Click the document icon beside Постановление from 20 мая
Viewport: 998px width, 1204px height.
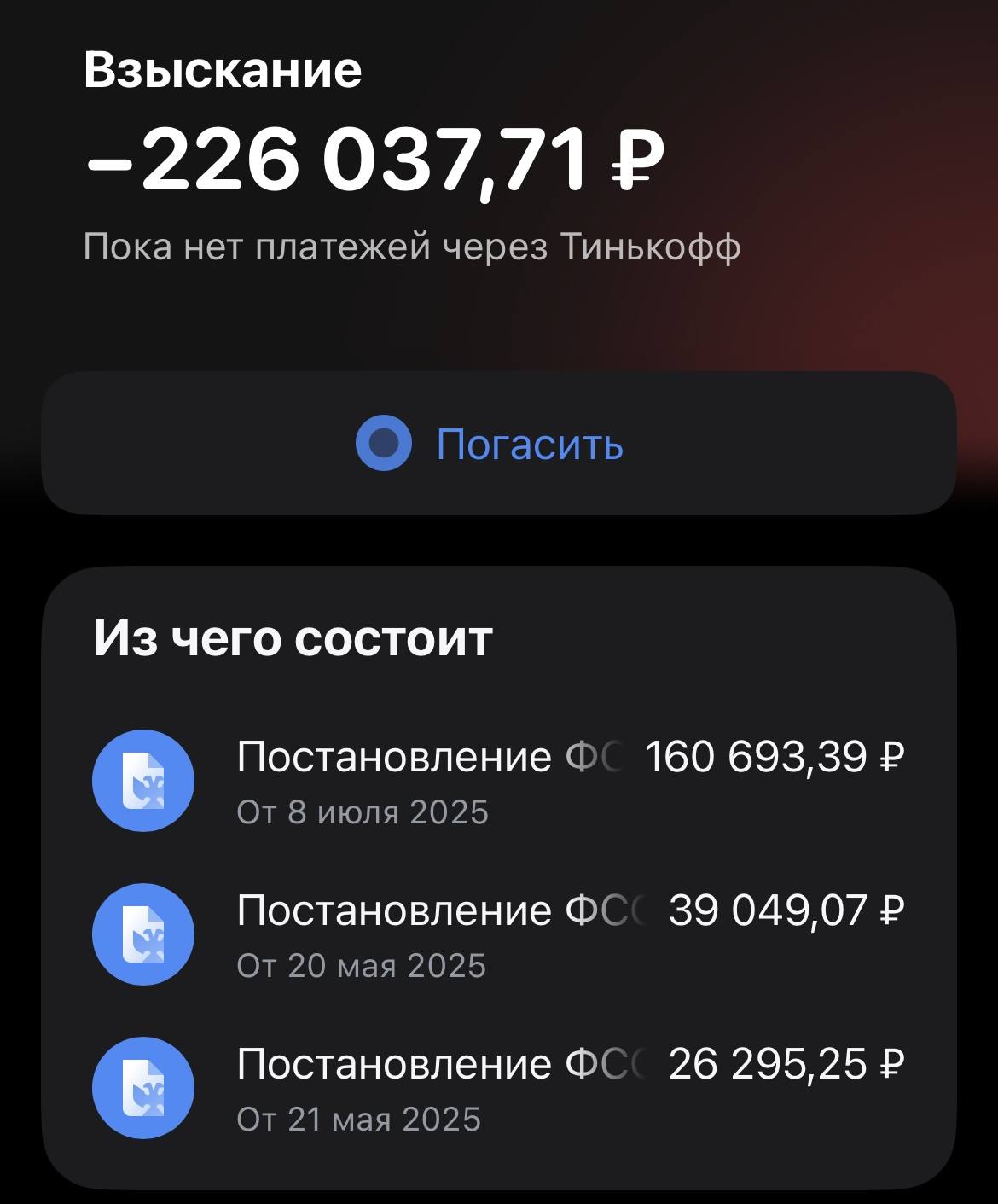pos(142,934)
